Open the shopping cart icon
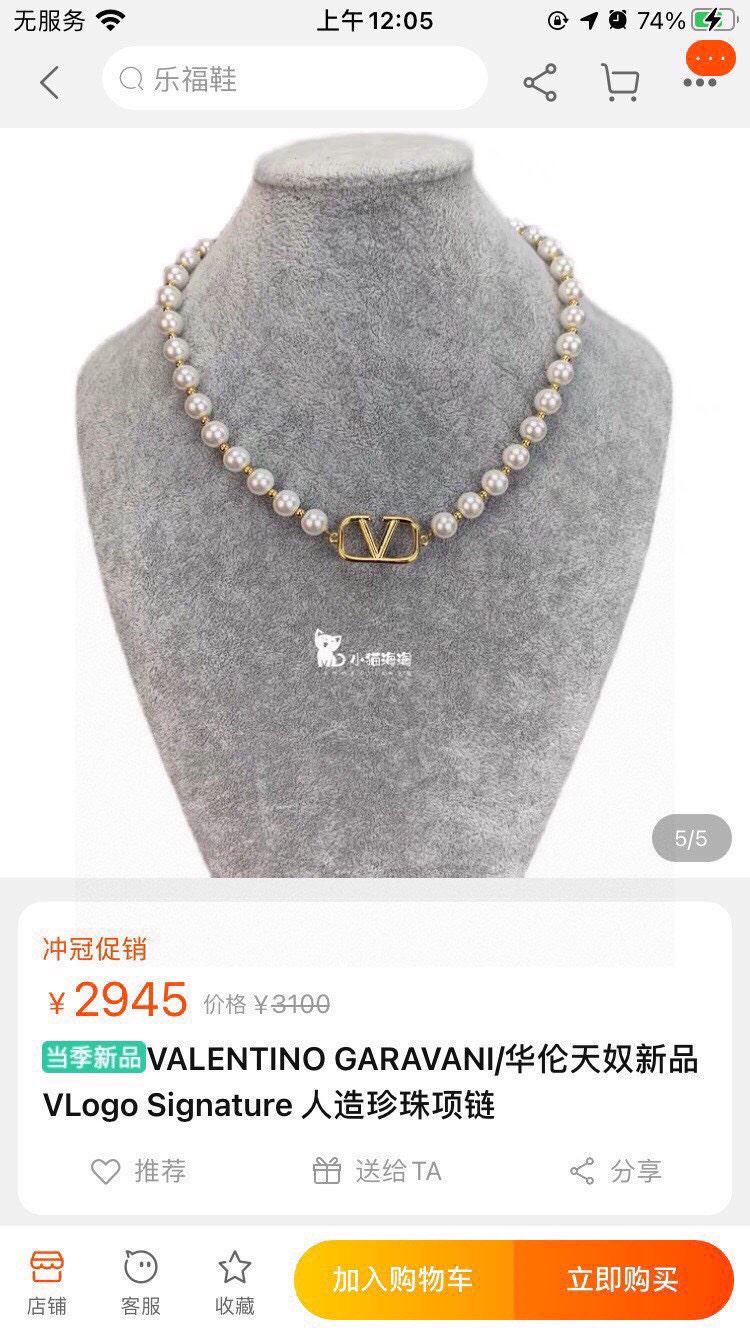 pyautogui.click(x=622, y=80)
